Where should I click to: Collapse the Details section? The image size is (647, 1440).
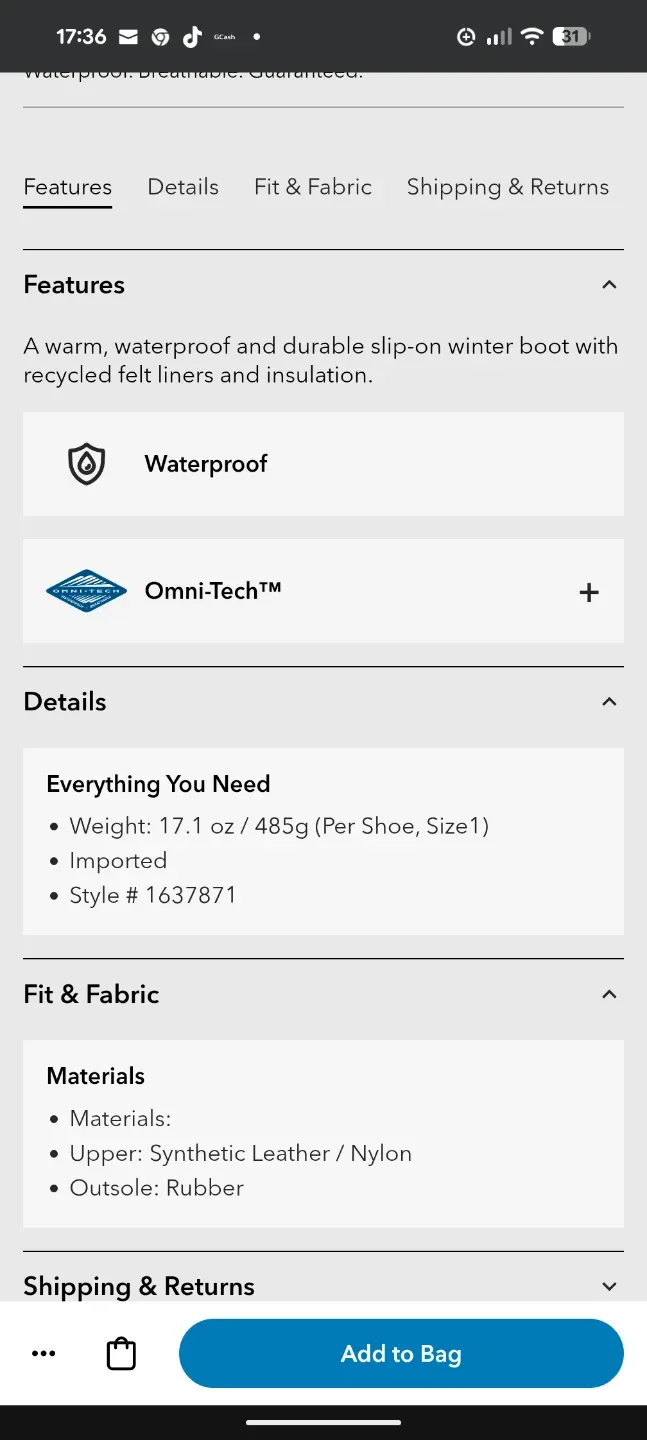click(323, 702)
